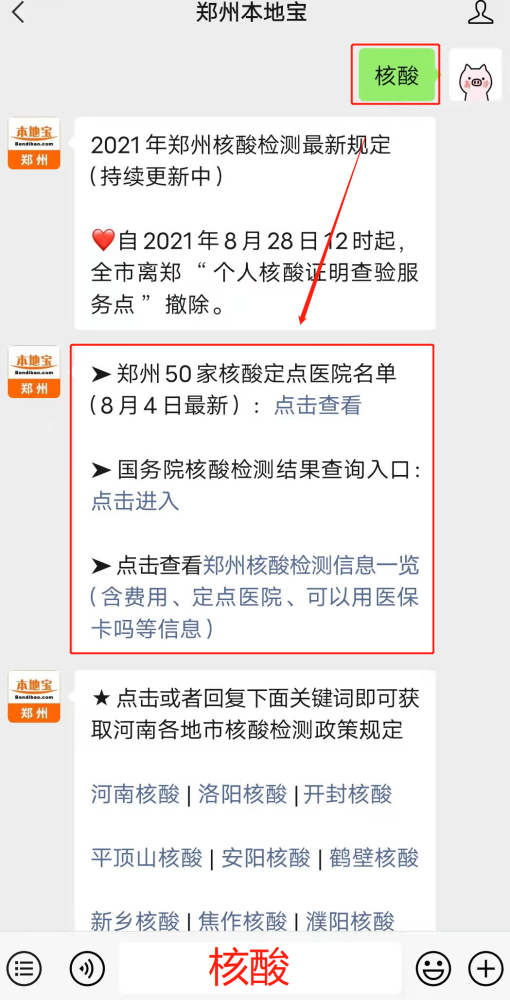This screenshot has width=510, height=1000.
Task: Open the emoji picker
Action: click(x=434, y=969)
